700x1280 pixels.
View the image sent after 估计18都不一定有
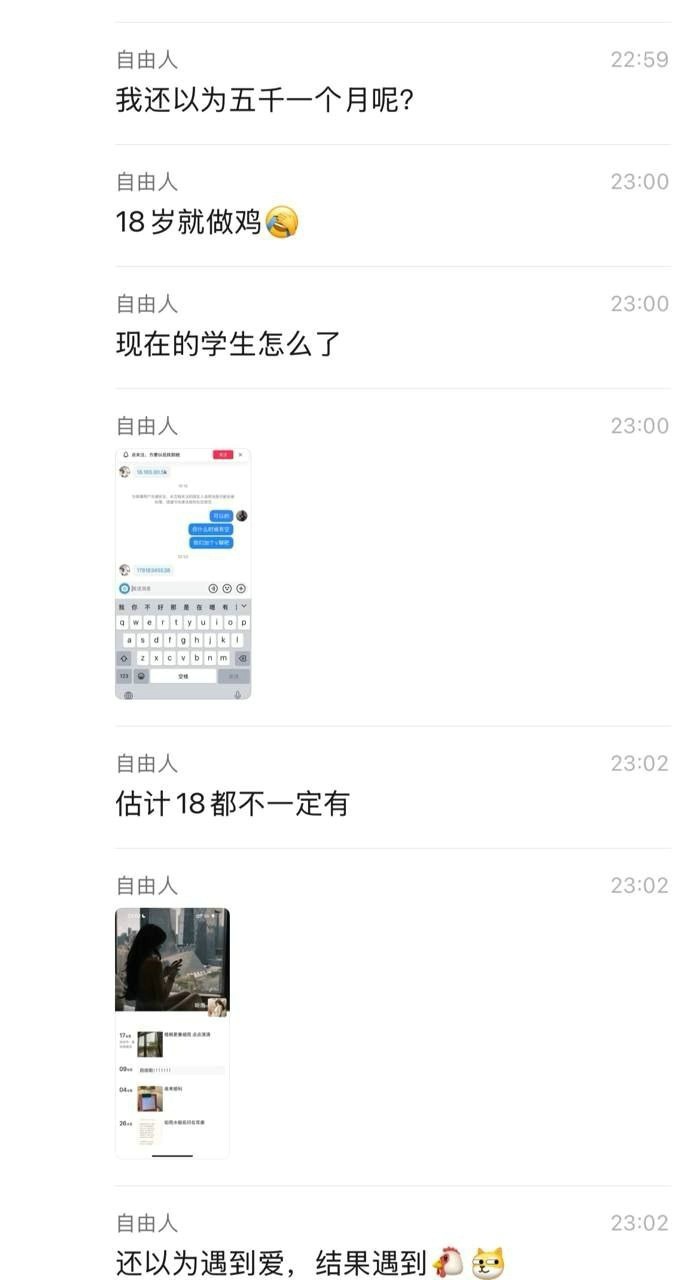(x=172, y=1032)
